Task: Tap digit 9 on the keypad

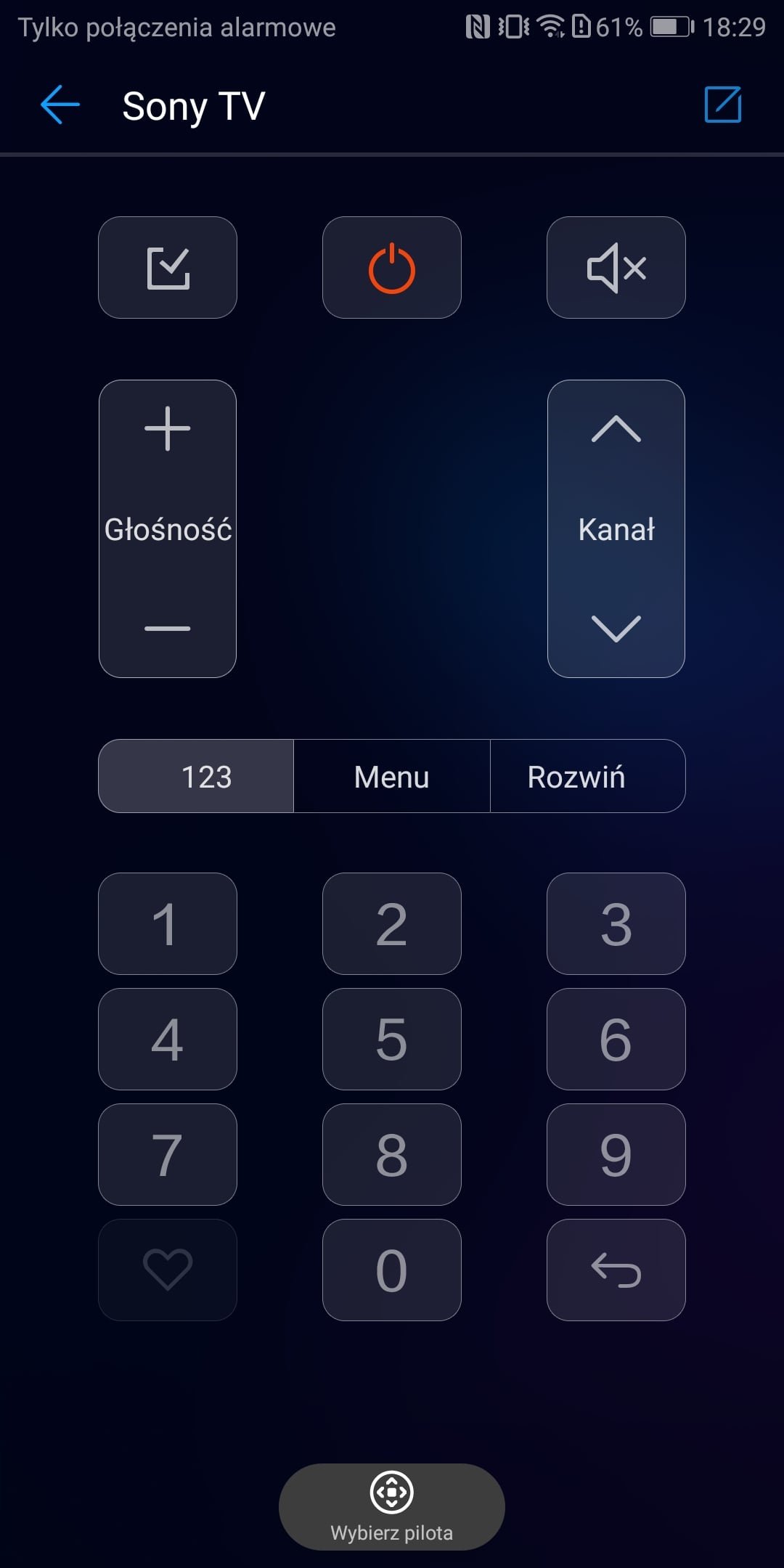Action: click(x=616, y=1155)
